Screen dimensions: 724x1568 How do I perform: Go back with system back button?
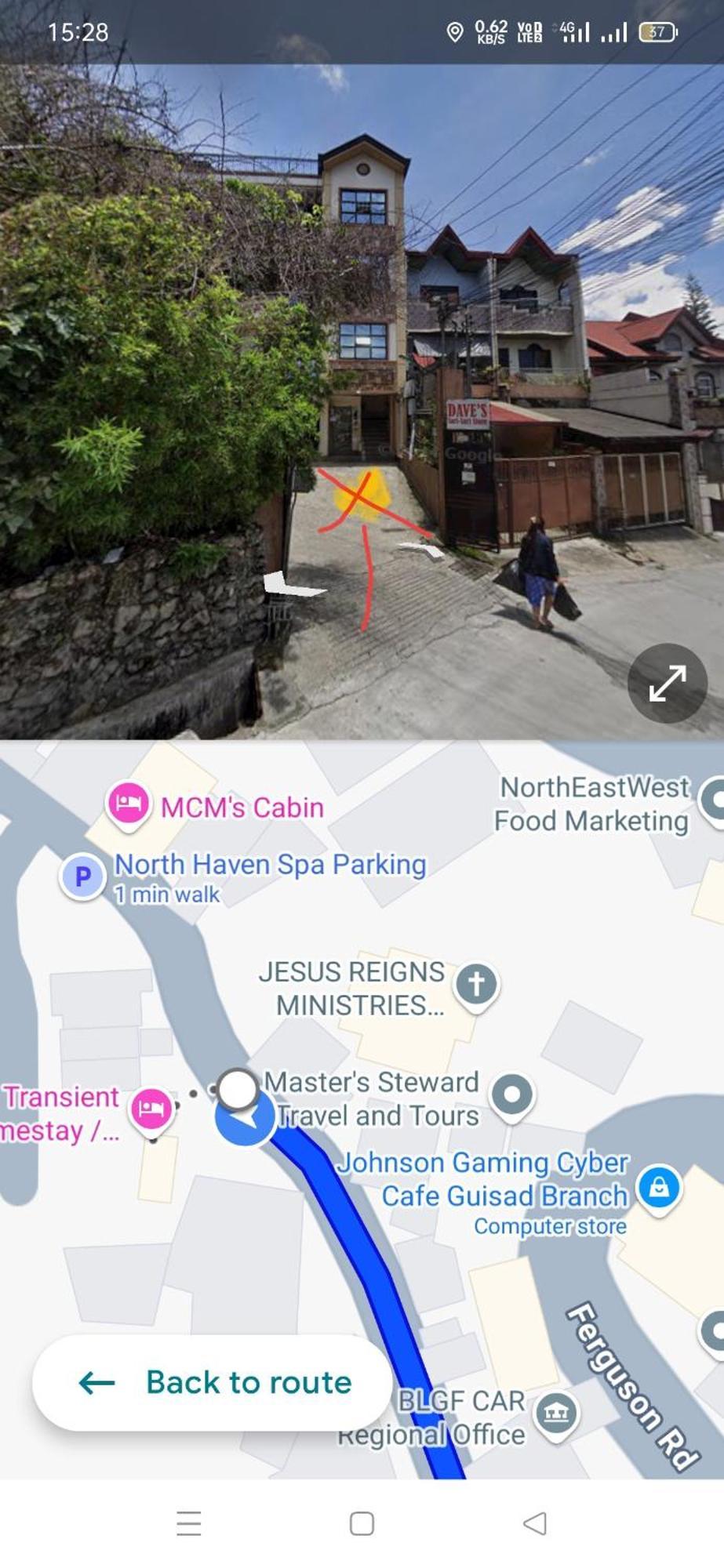point(535,1523)
